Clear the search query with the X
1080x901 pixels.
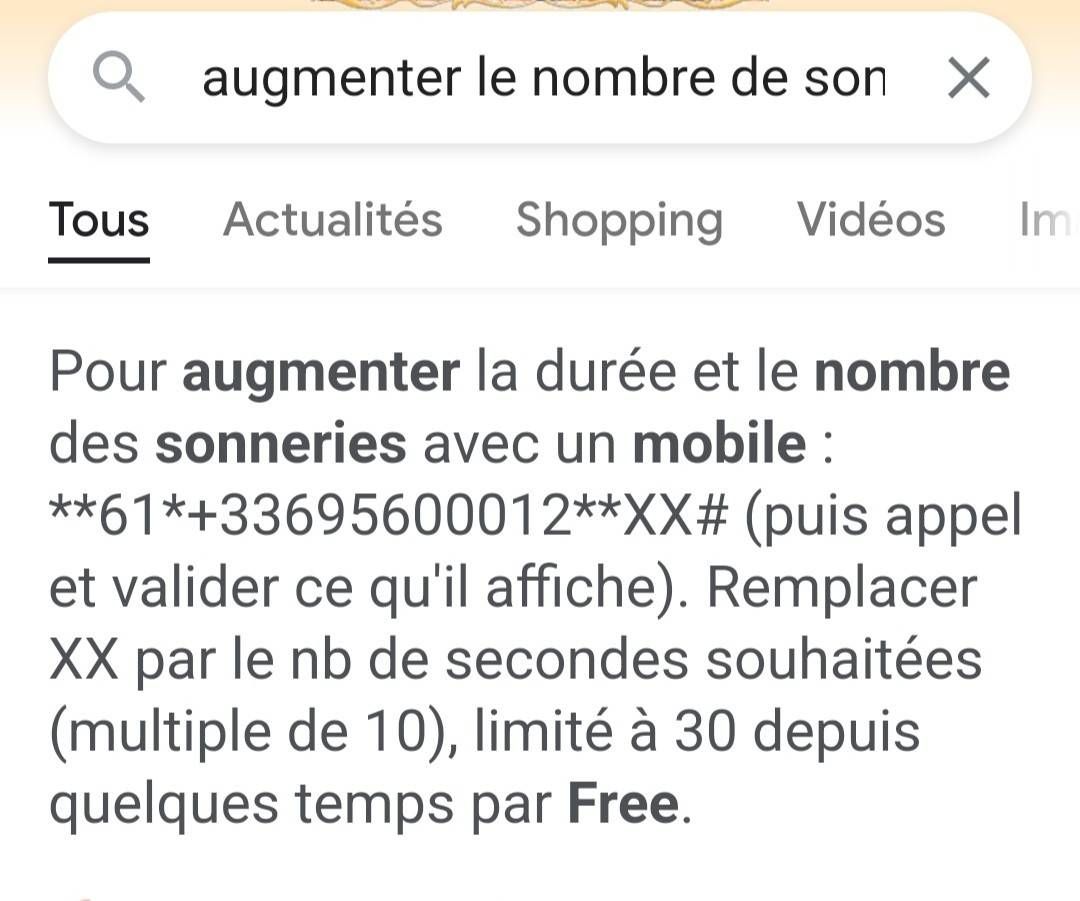pos(968,79)
